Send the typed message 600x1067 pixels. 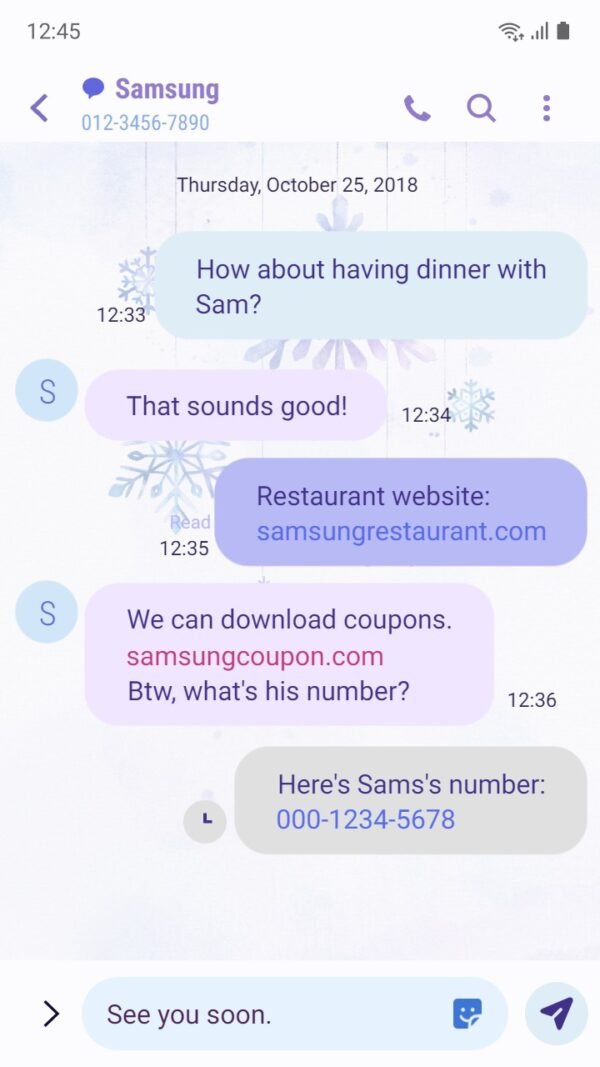pyautogui.click(x=556, y=1014)
